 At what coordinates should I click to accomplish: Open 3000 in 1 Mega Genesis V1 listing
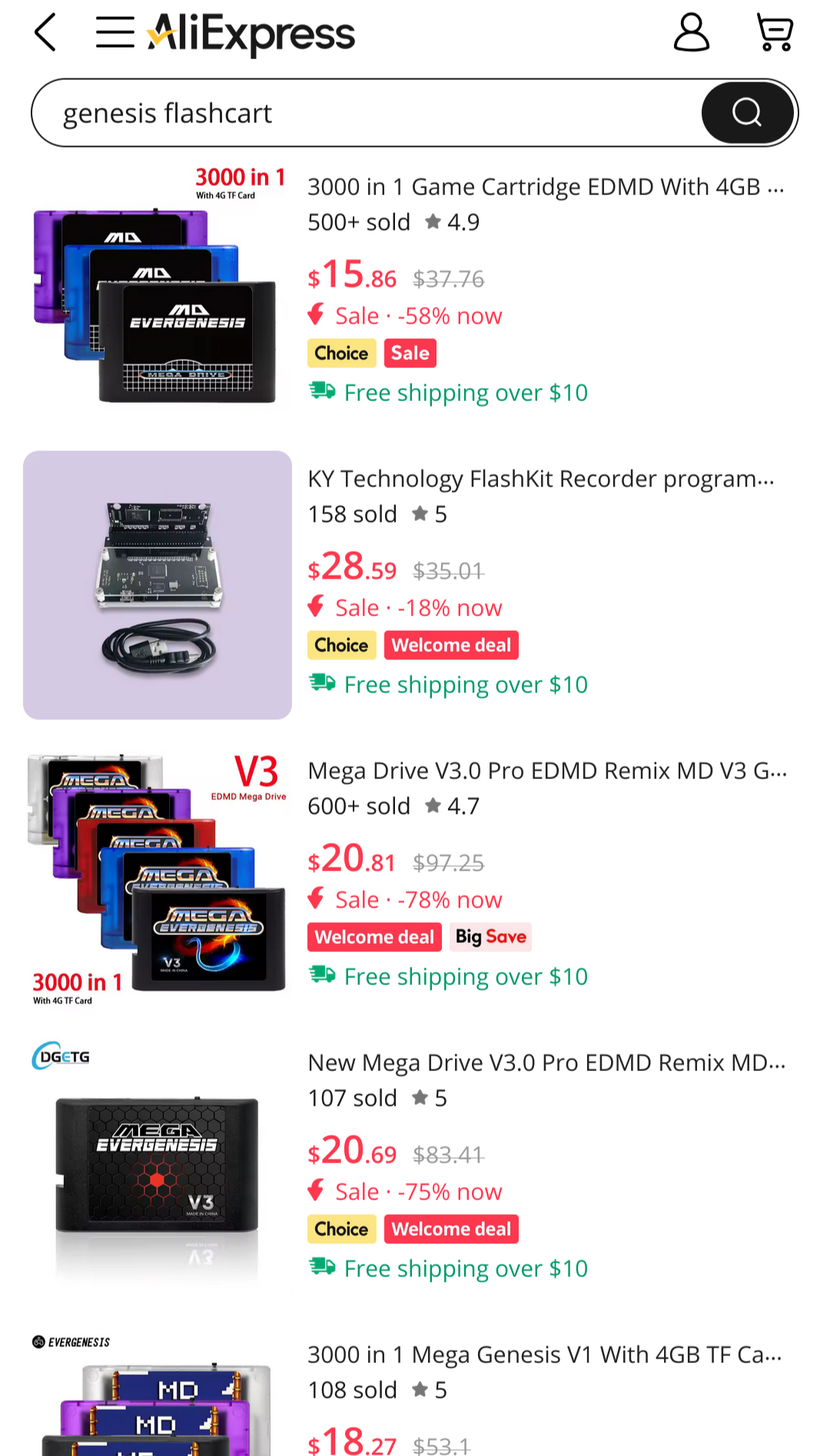544,1355
